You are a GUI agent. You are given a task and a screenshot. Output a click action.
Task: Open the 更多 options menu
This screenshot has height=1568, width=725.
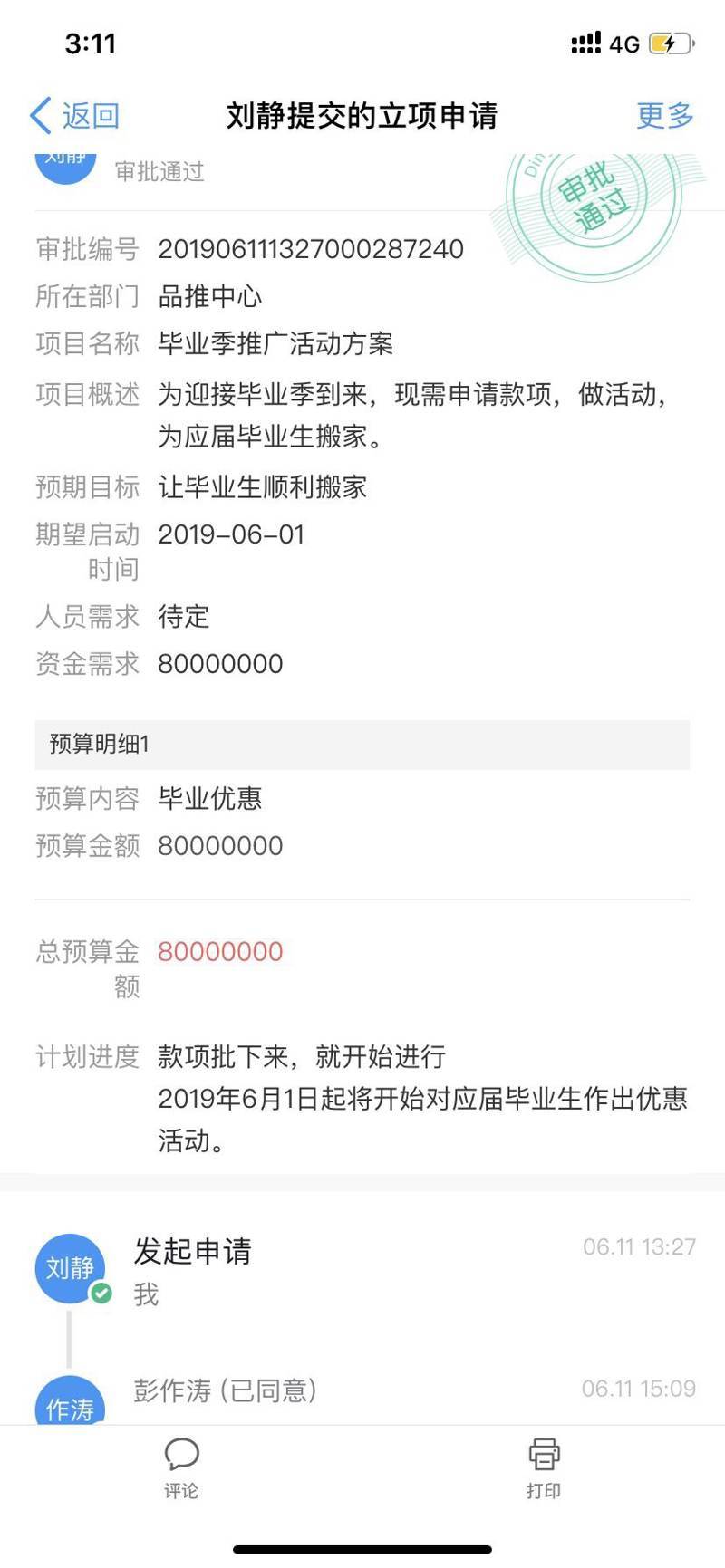(664, 116)
